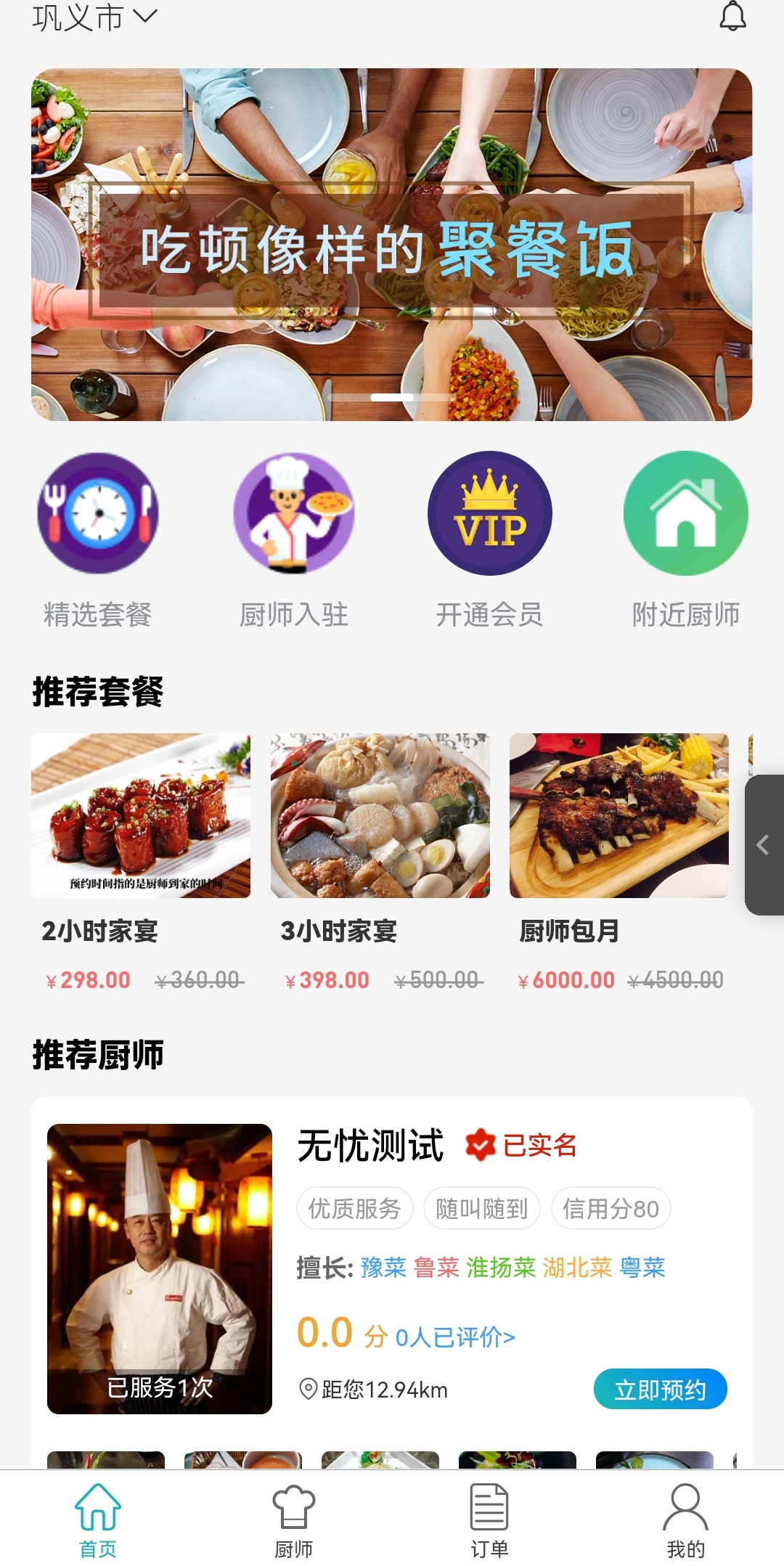Open the 吃顿像样的聚餐饭 banner
This screenshot has height=1566, width=784.
coord(391,245)
